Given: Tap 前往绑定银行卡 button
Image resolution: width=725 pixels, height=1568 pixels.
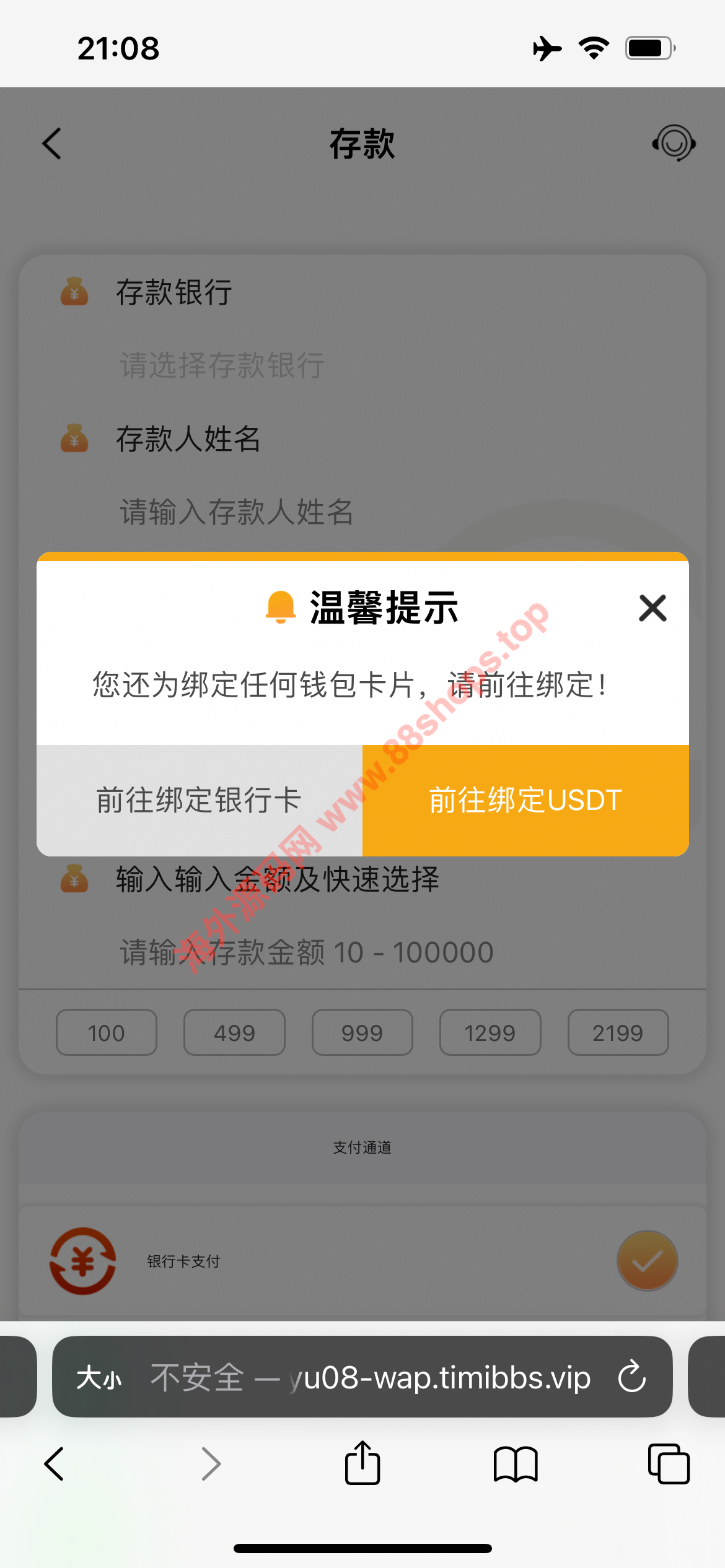Looking at the screenshot, I should click(x=199, y=800).
